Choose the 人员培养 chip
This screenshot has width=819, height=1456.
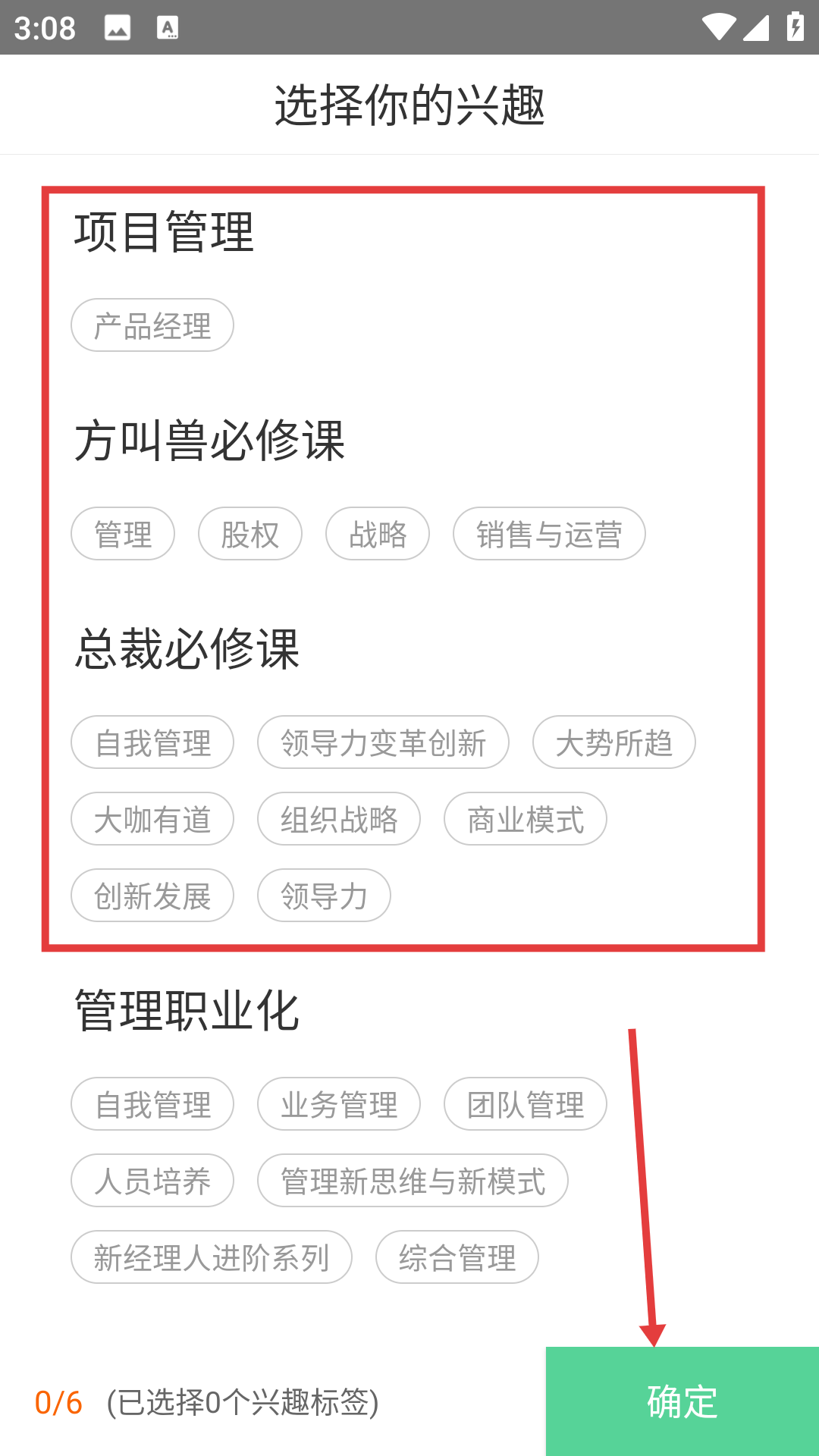(152, 1181)
